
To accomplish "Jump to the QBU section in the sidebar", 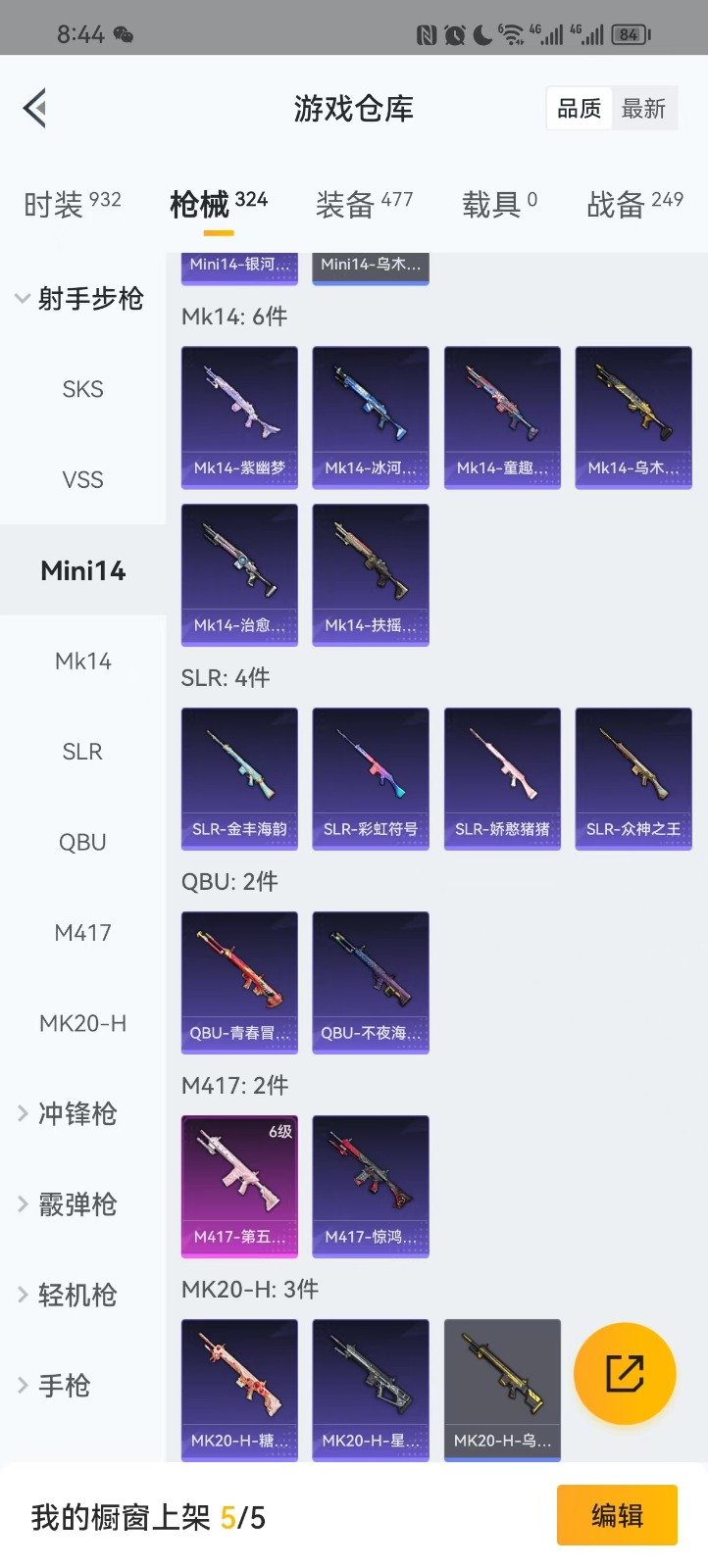I will 82,842.
